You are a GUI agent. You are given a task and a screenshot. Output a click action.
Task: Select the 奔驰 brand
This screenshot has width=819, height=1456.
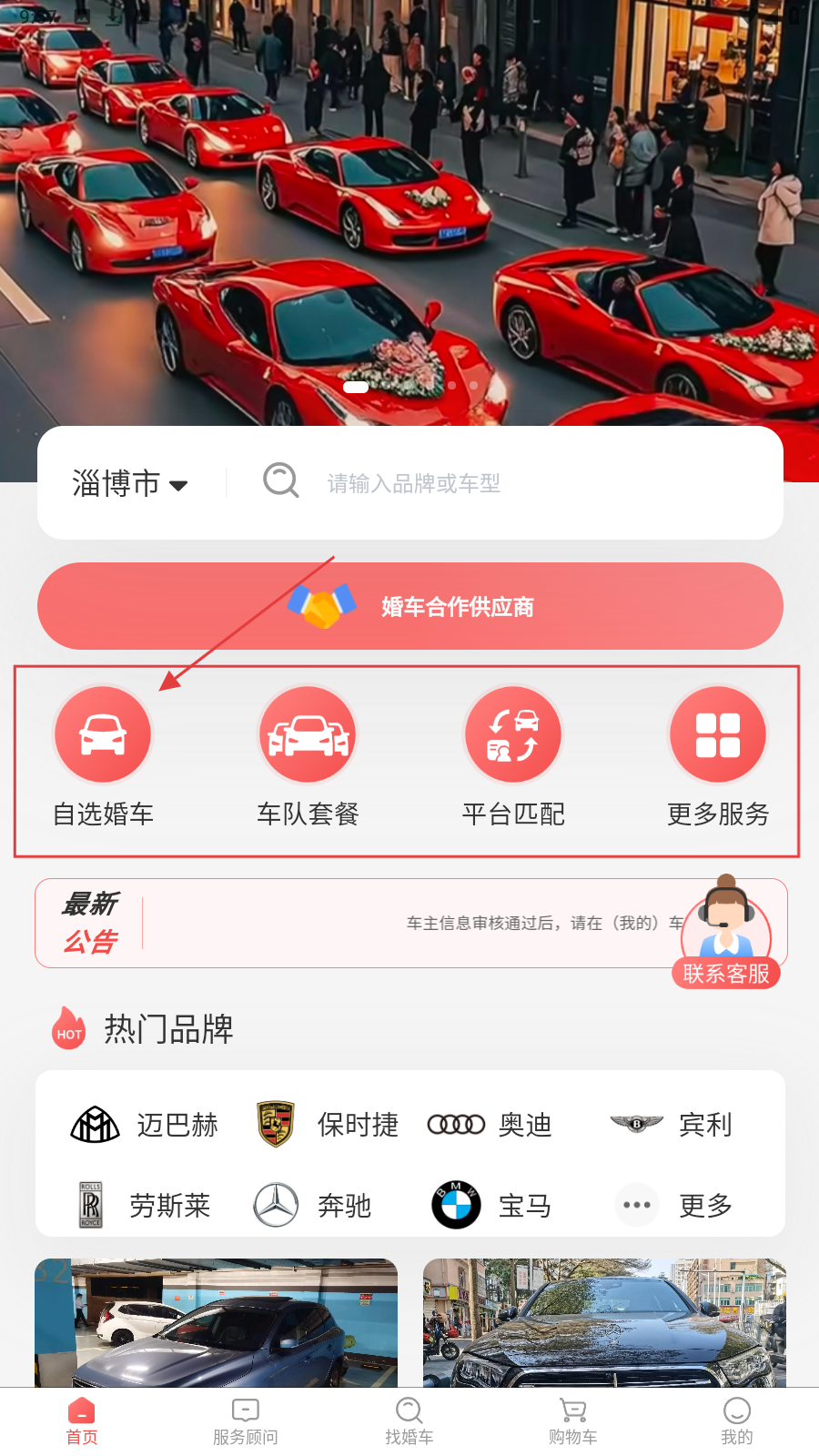(x=314, y=1206)
